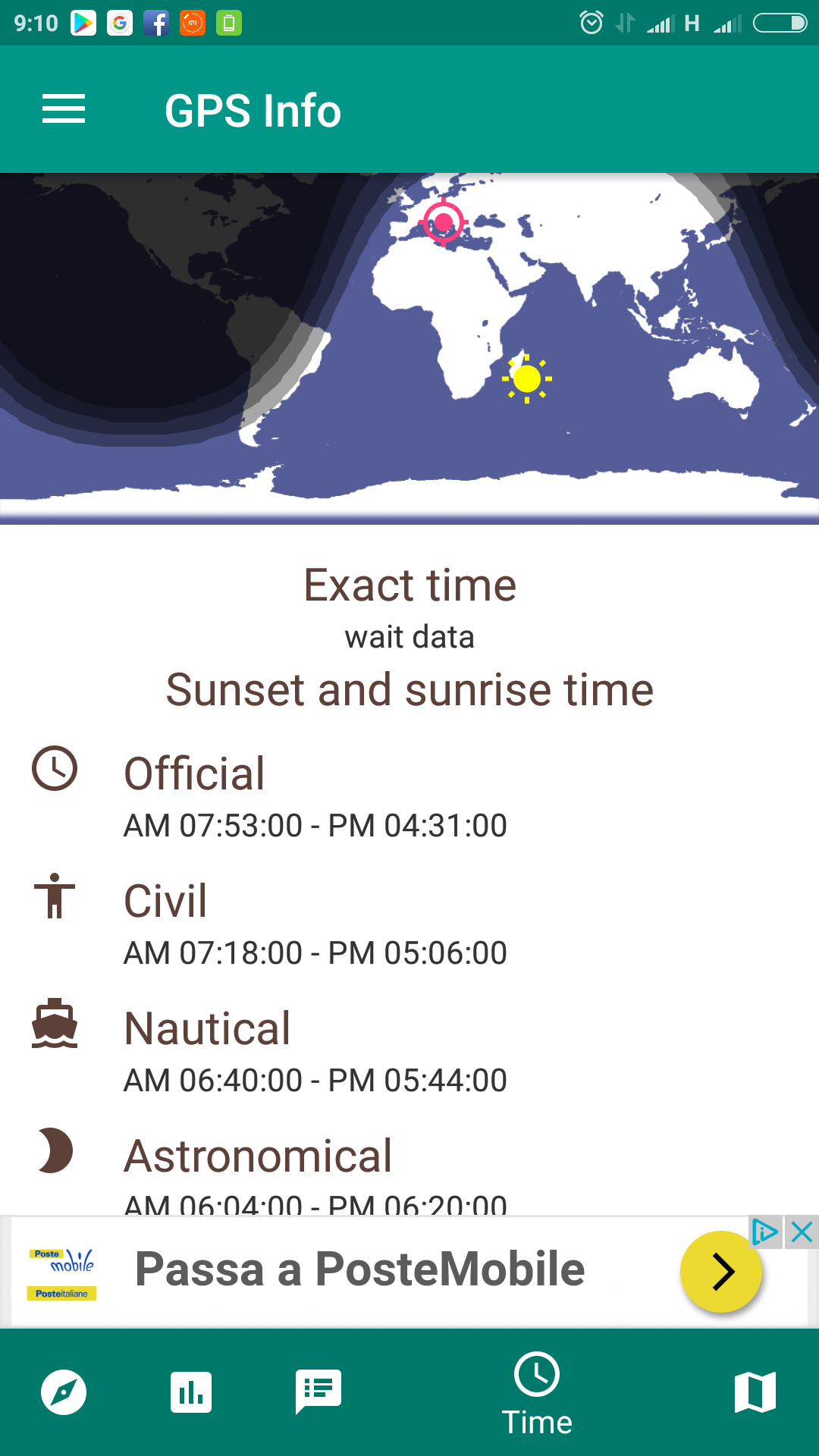Select the Time tab
The image size is (819, 1456).
pyautogui.click(x=537, y=1394)
